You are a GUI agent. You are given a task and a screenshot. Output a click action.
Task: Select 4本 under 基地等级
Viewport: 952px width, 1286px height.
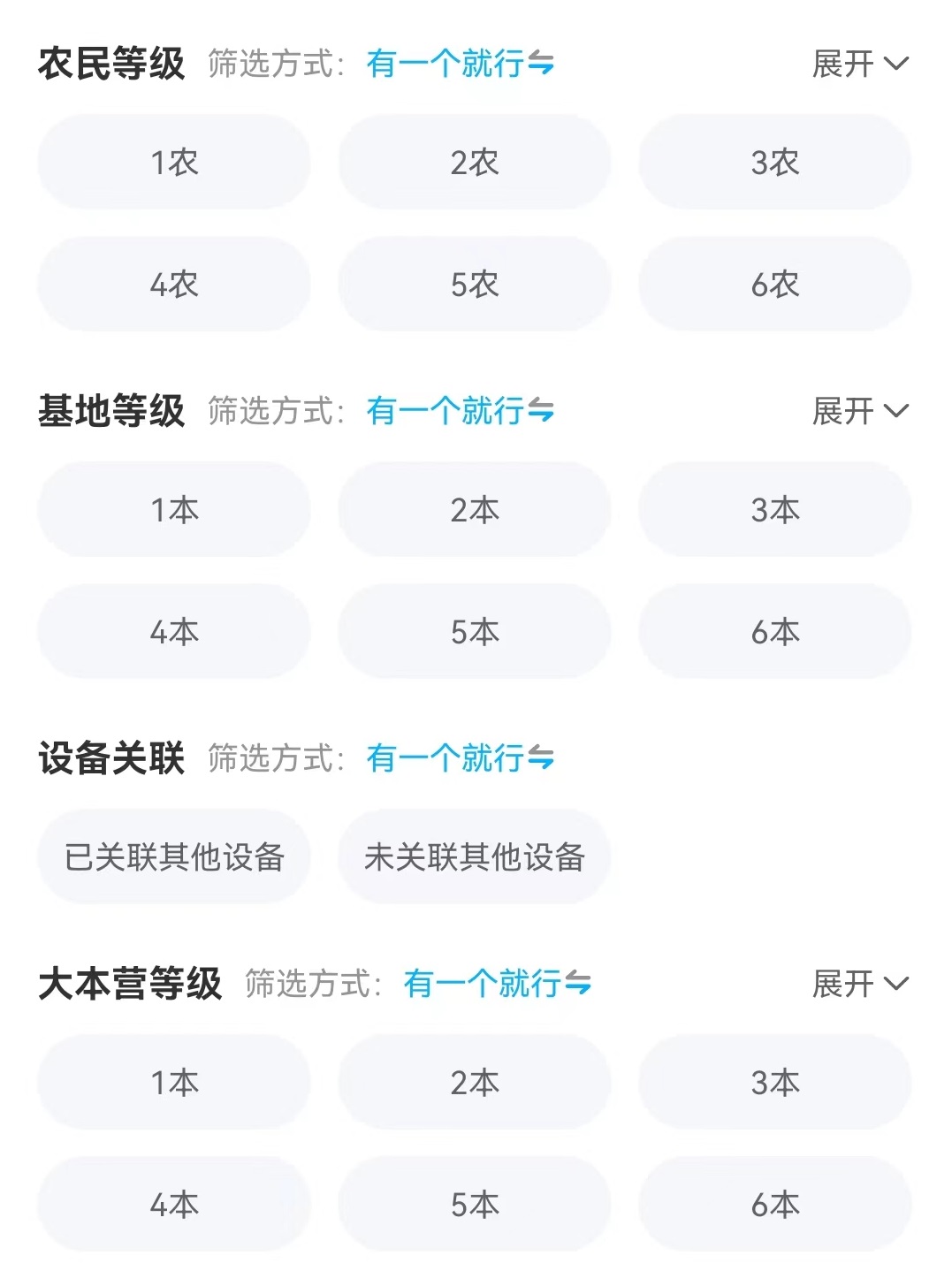click(174, 632)
